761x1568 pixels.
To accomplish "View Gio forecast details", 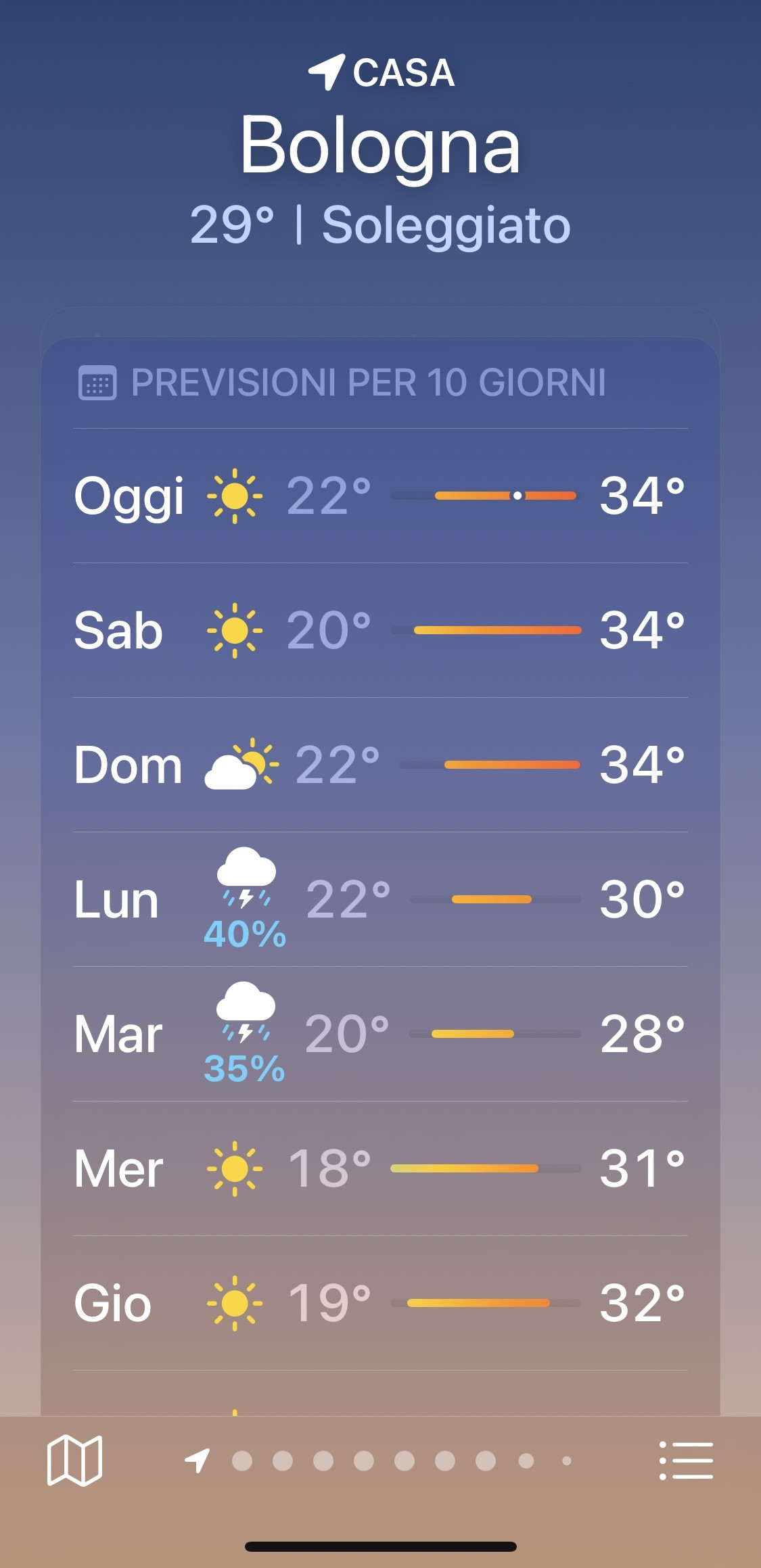I will click(x=380, y=1303).
